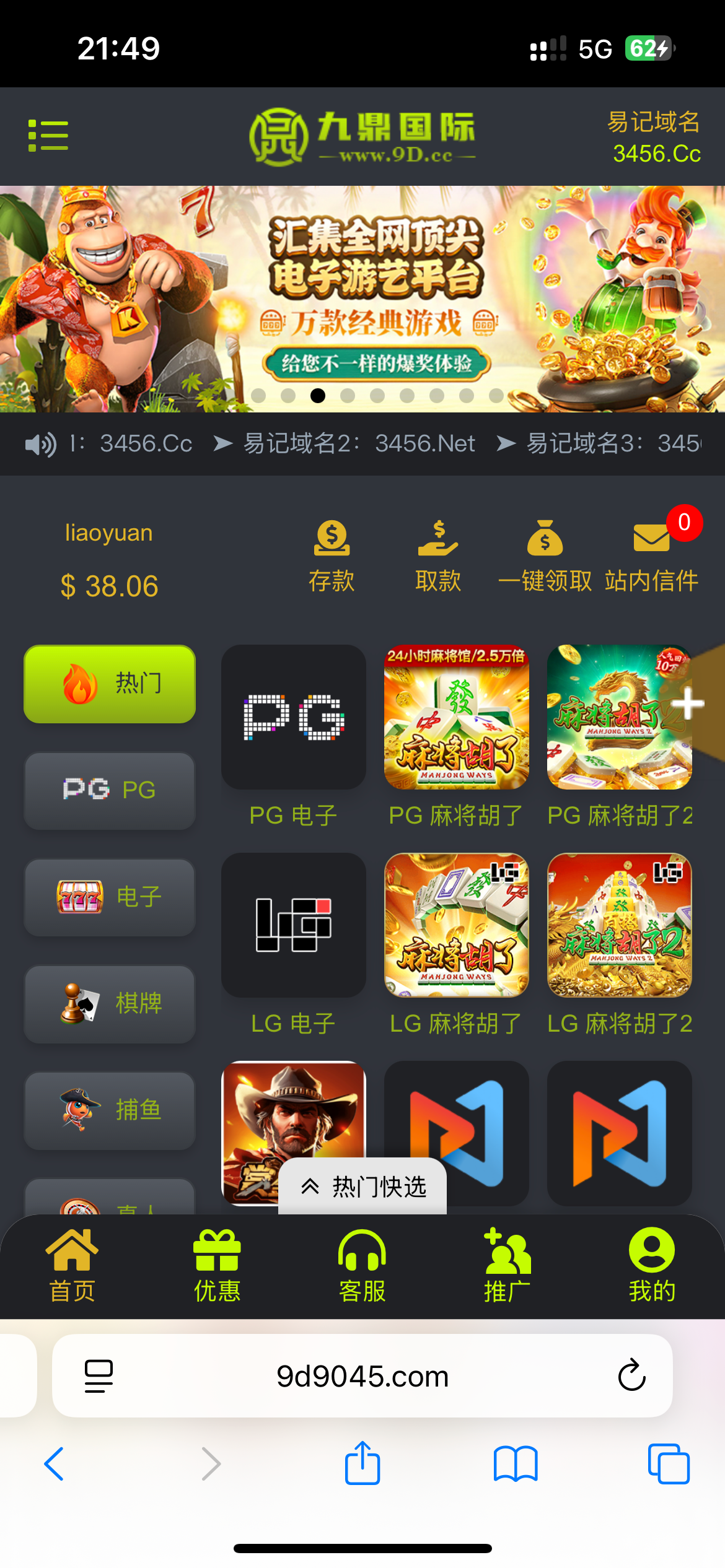Open LG 电子 game tile
Screen dimensions: 725x1568
[x=293, y=925]
